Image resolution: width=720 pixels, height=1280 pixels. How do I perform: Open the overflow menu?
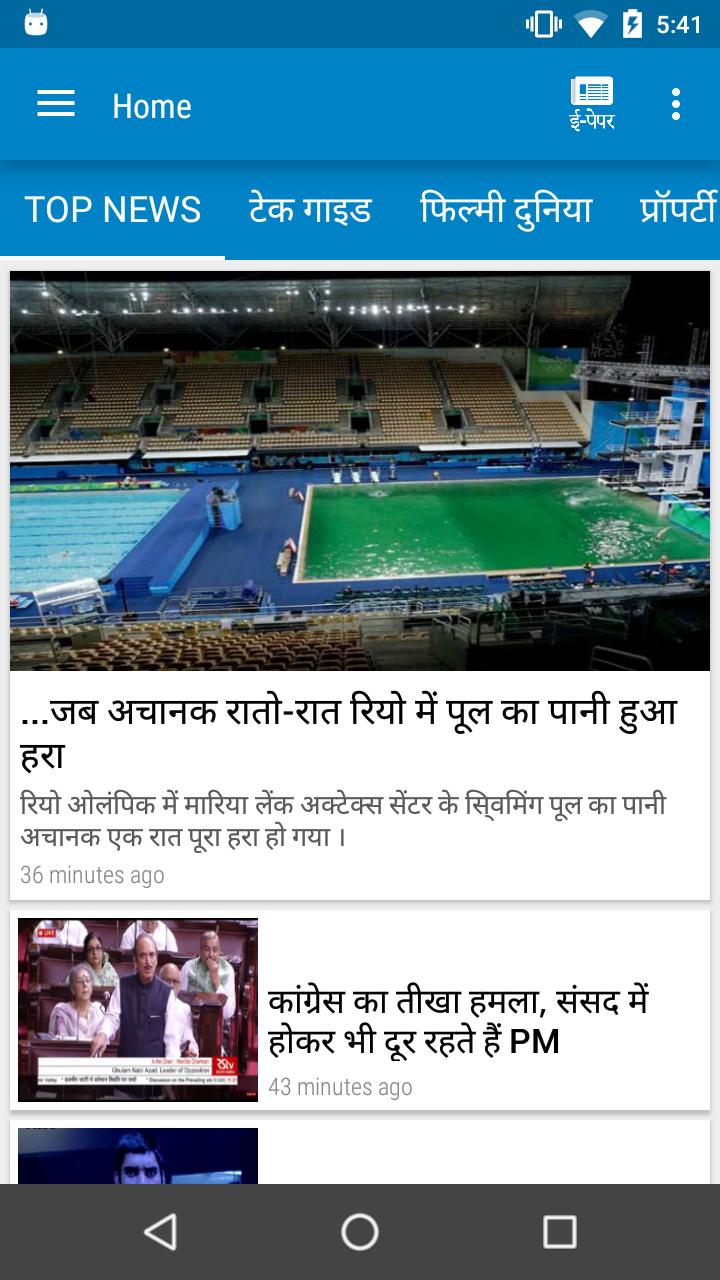[676, 104]
